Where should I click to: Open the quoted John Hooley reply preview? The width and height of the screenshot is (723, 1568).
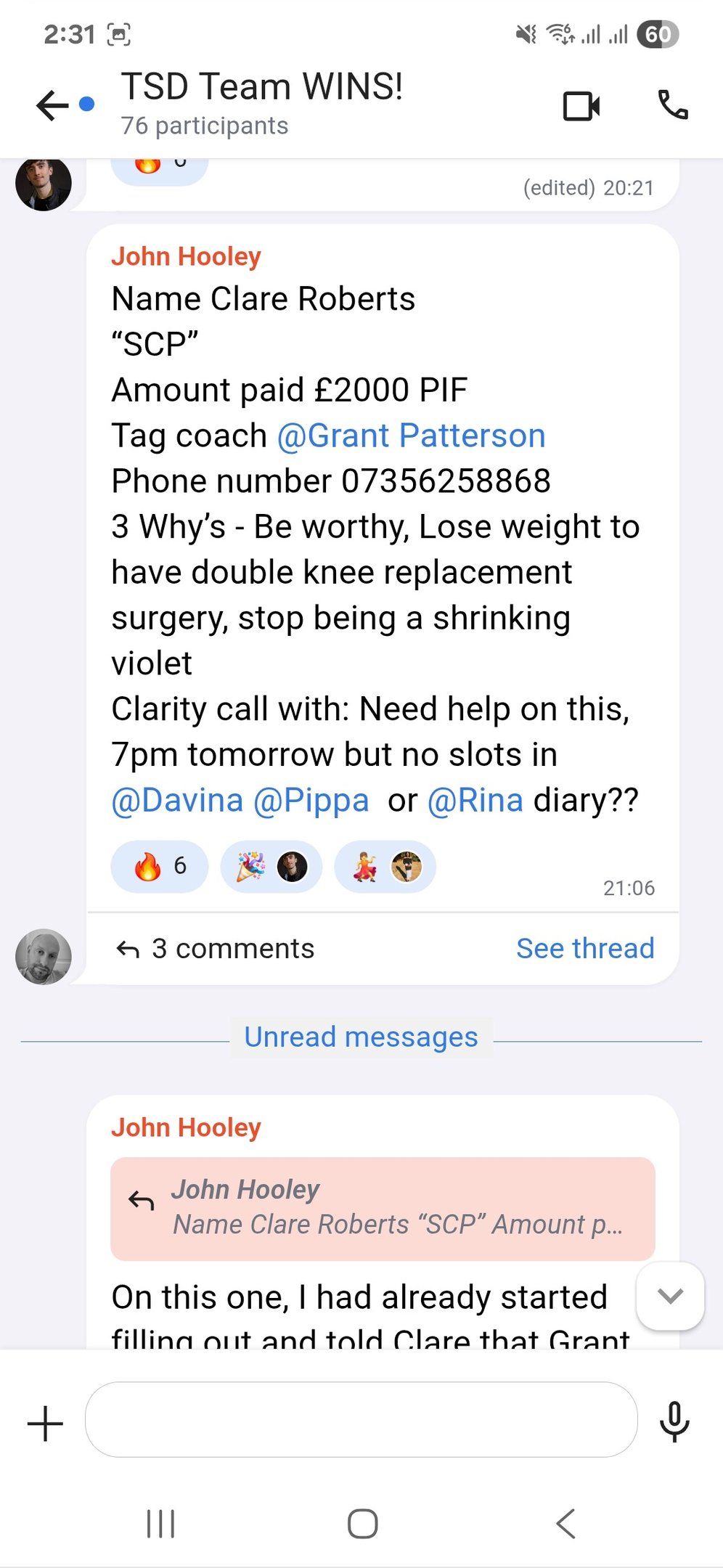point(383,1209)
